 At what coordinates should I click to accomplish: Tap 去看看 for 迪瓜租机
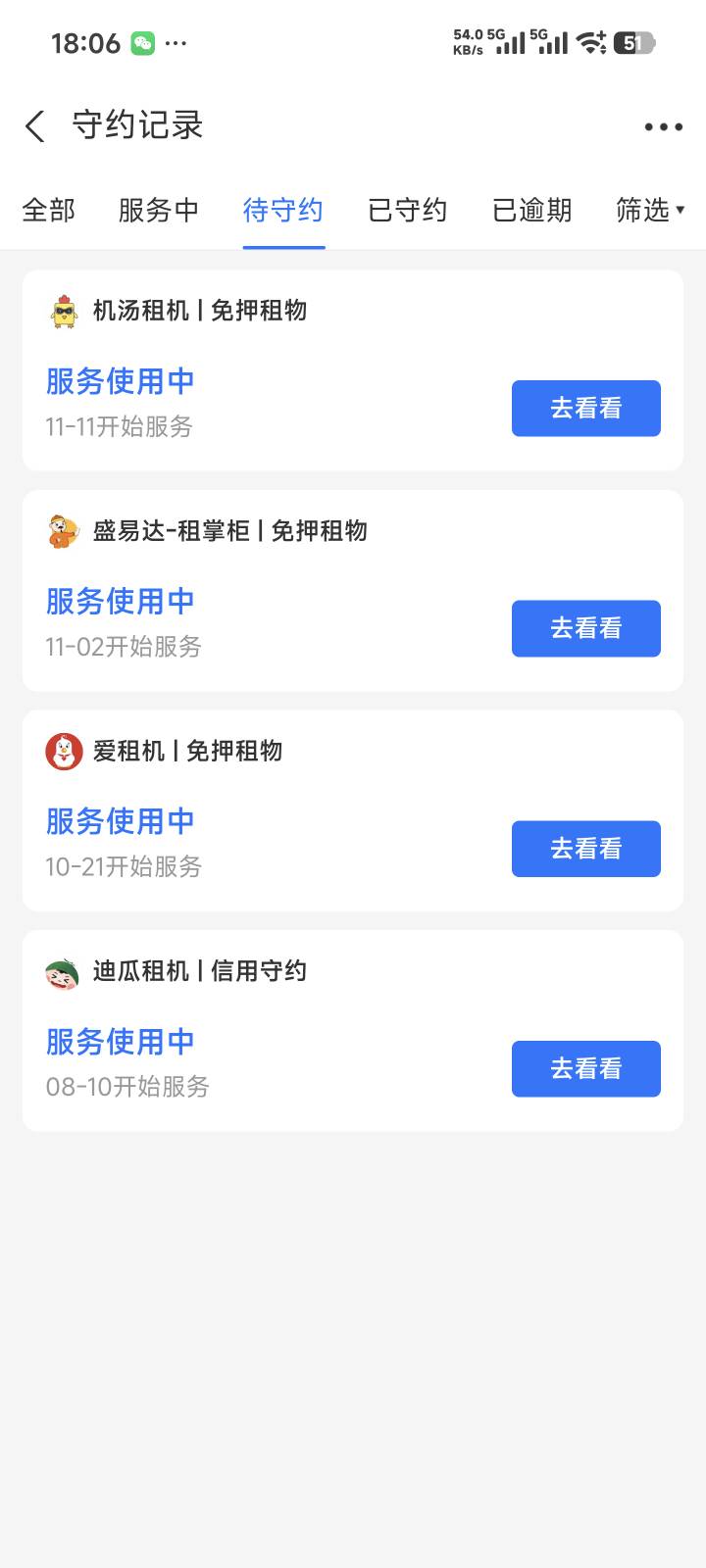click(585, 1068)
